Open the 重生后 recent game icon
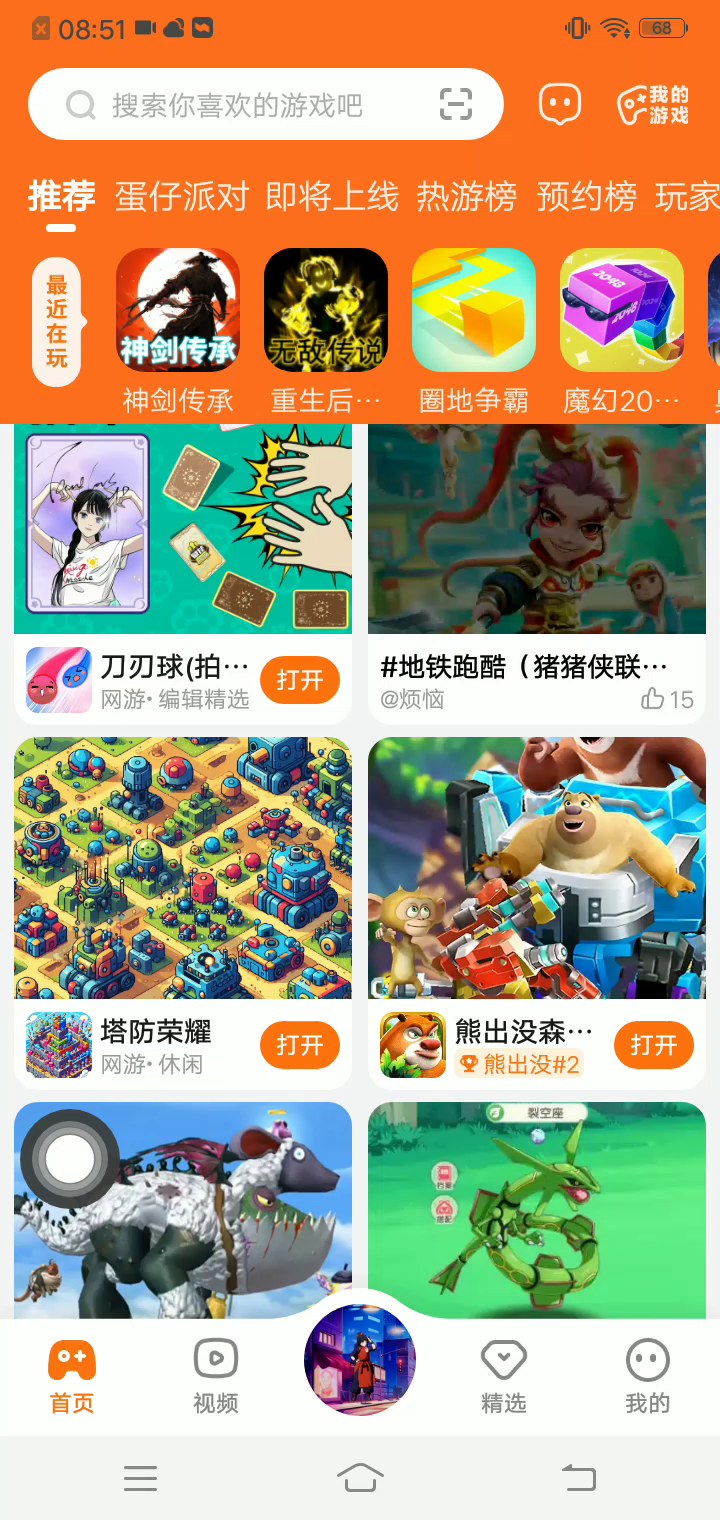This screenshot has height=1520, width=720. click(x=326, y=310)
